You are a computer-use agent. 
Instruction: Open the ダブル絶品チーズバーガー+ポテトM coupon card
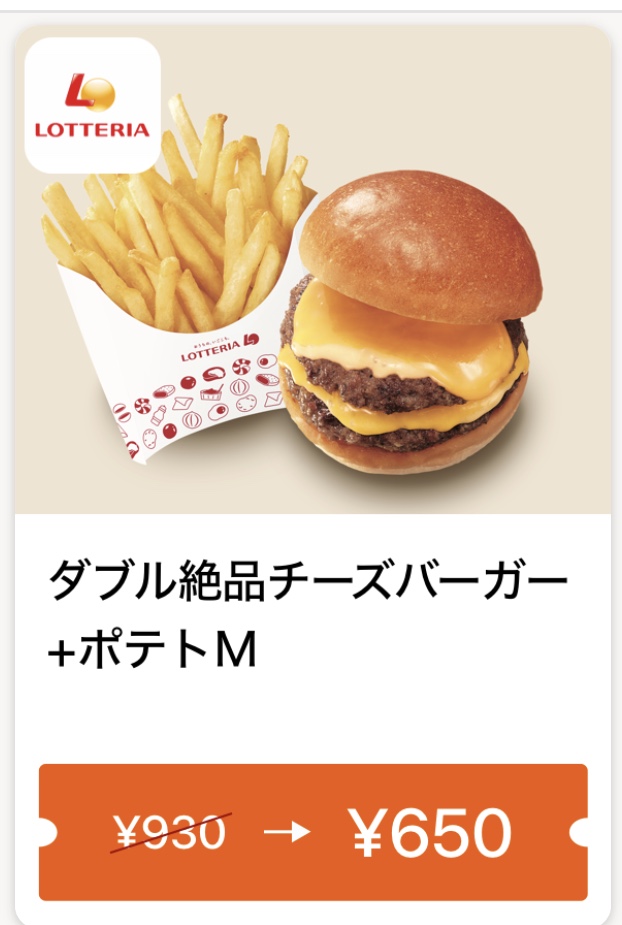pos(311,610)
